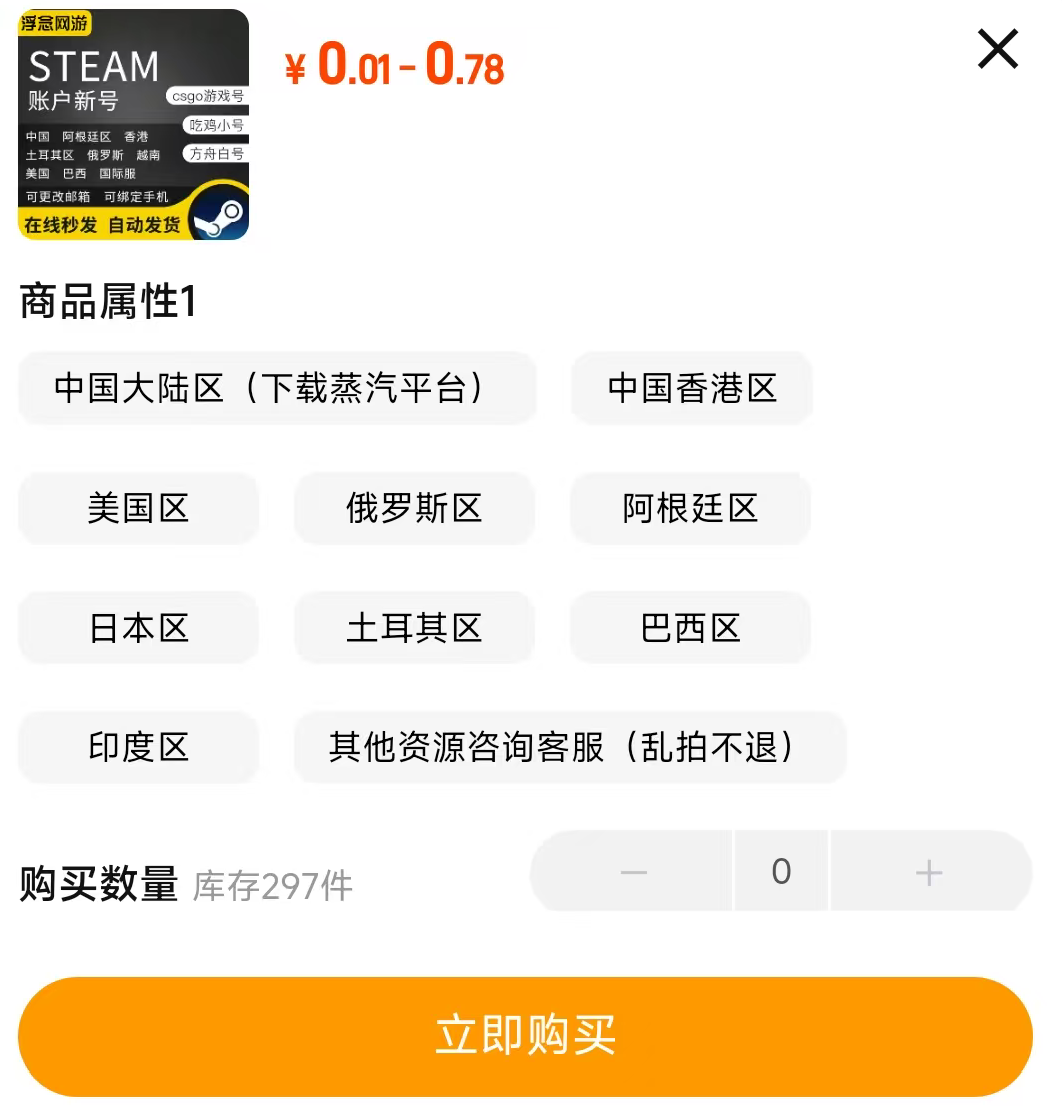Tap the quantity number field
Viewport: 1063px width, 1106px height.
[x=781, y=872]
